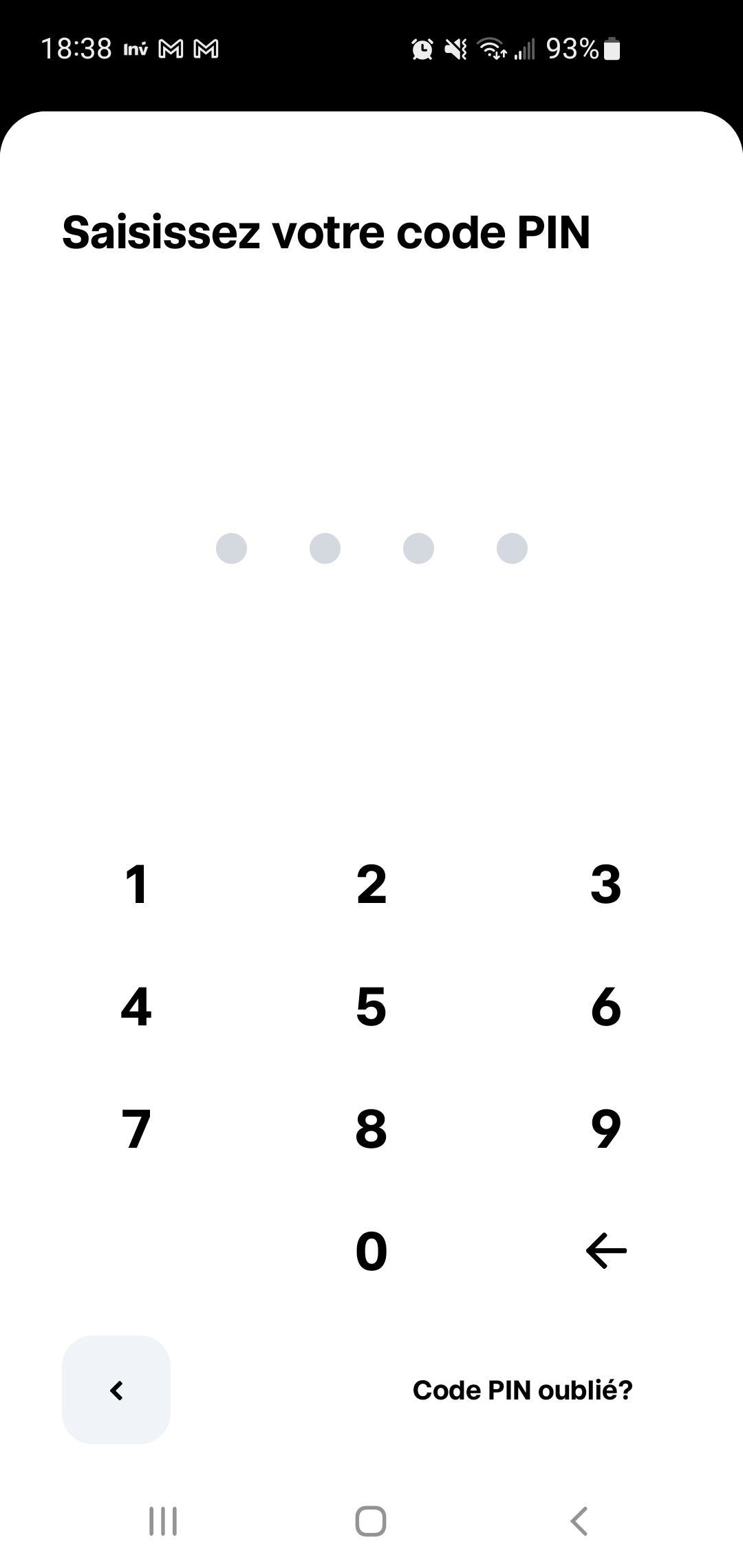The height and width of the screenshot is (1568, 743).
Task: Enter digit 1 on the PIN keypad
Action: point(136,884)
